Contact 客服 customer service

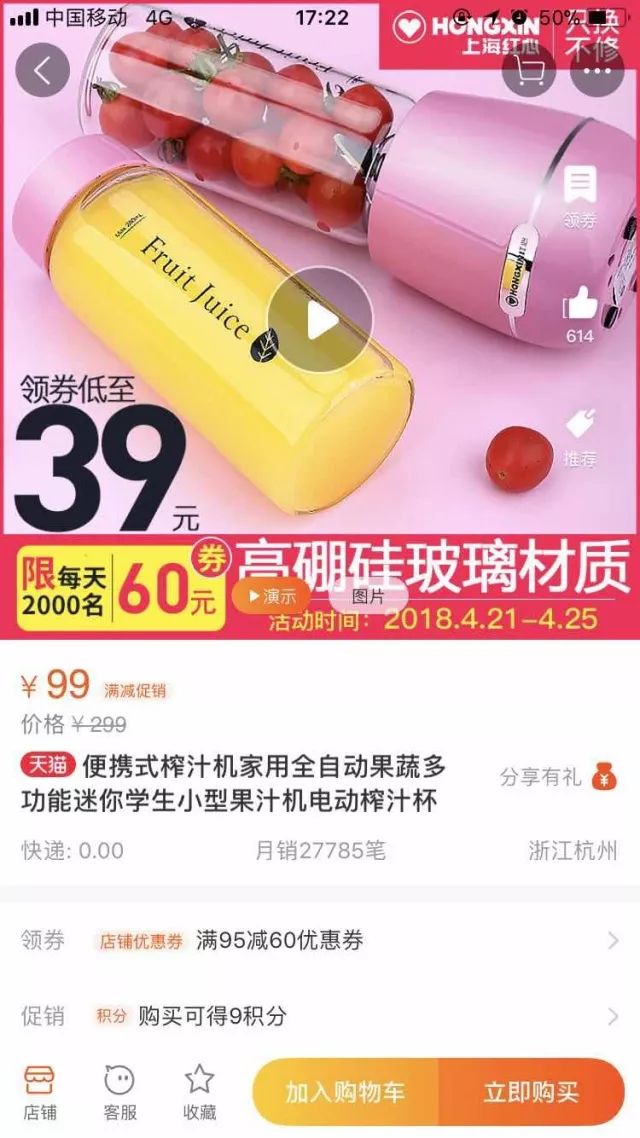119,1092
